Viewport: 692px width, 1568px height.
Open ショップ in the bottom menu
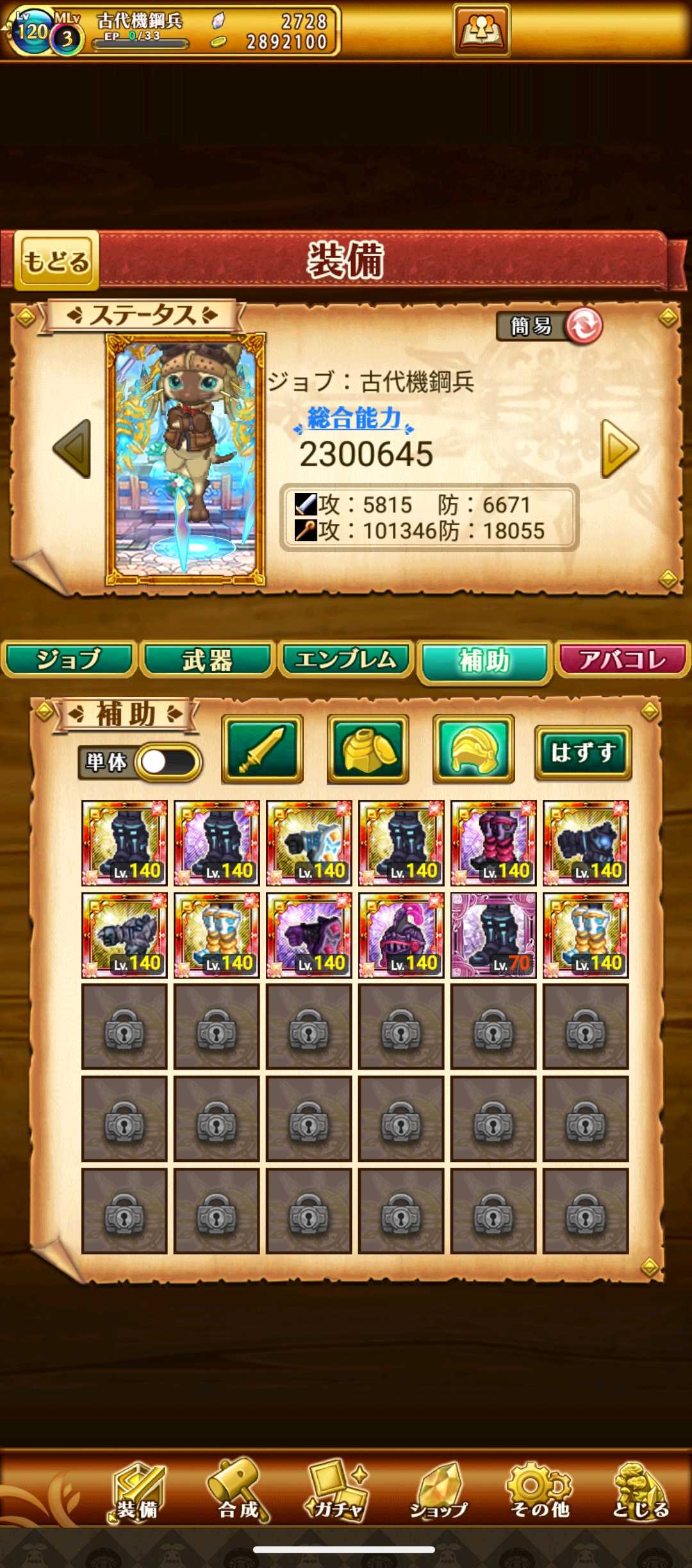[439, 1490]
